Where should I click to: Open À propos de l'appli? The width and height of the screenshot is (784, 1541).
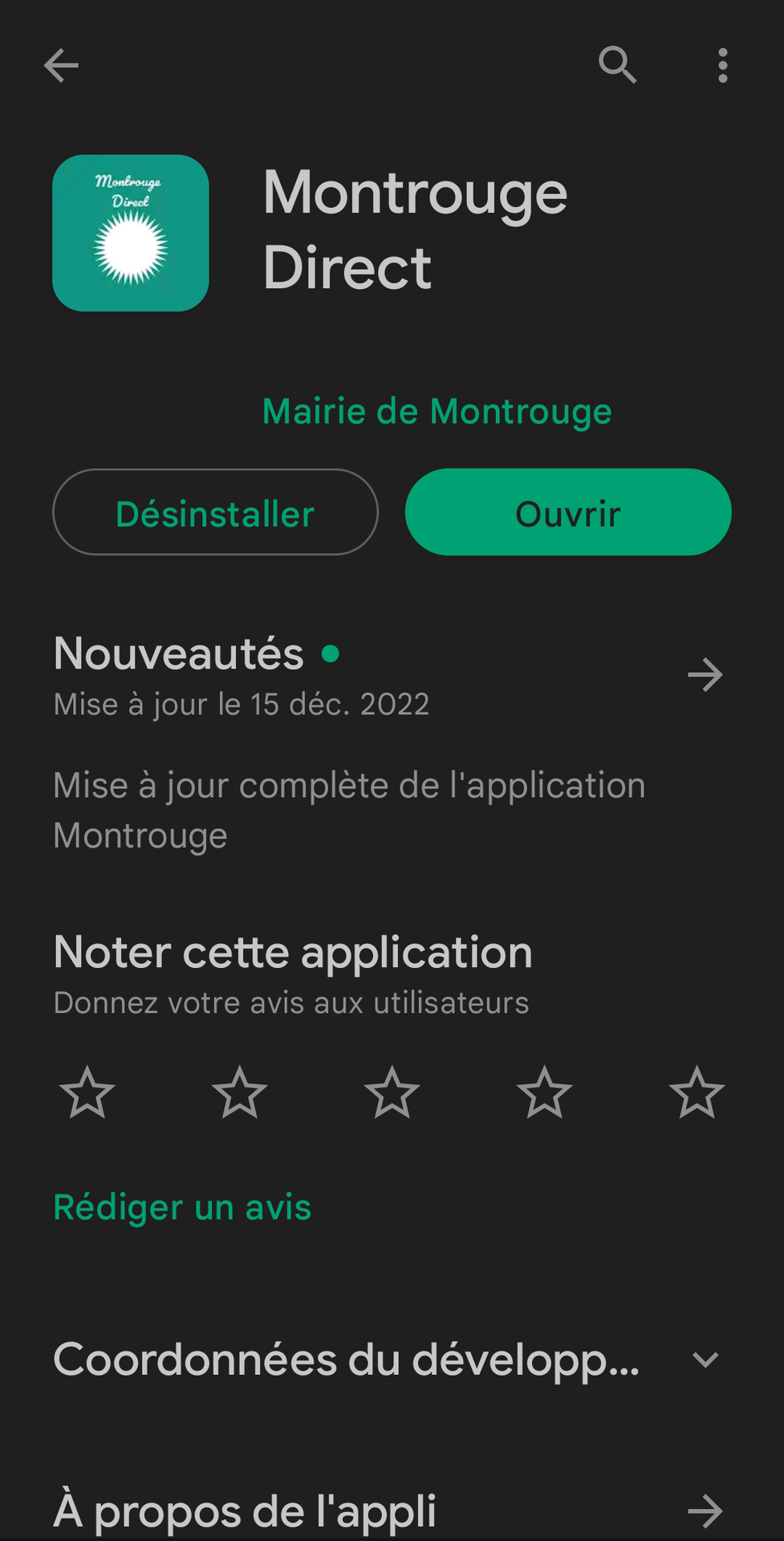[392, 1511]
